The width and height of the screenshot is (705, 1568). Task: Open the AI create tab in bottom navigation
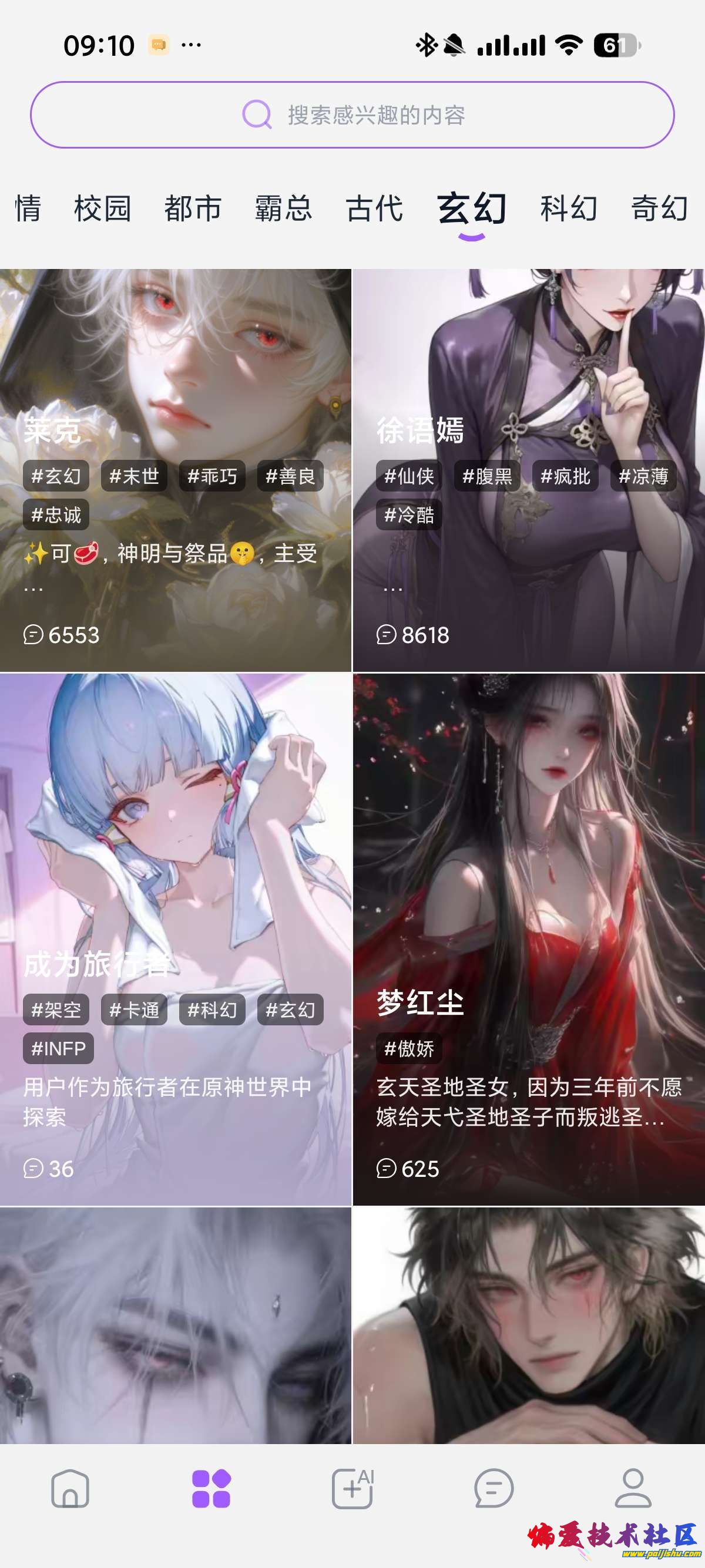pos(352,1489)
